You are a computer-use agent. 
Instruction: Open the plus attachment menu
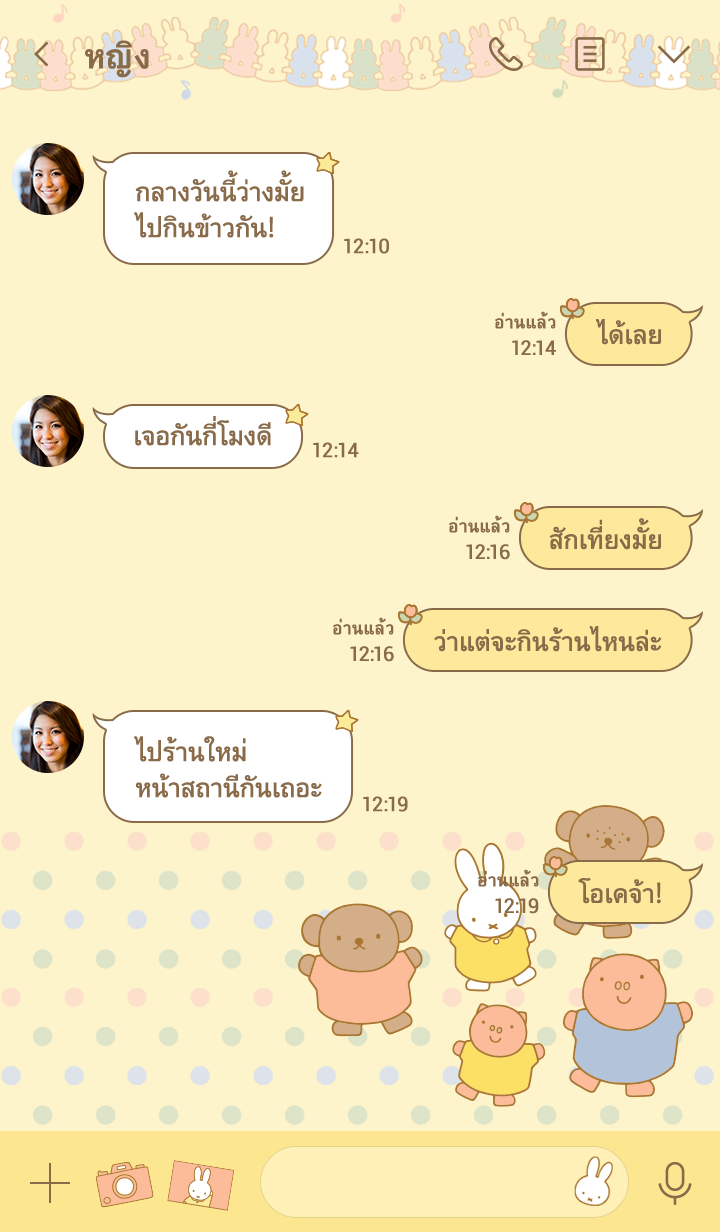(x=50, y=1183)
